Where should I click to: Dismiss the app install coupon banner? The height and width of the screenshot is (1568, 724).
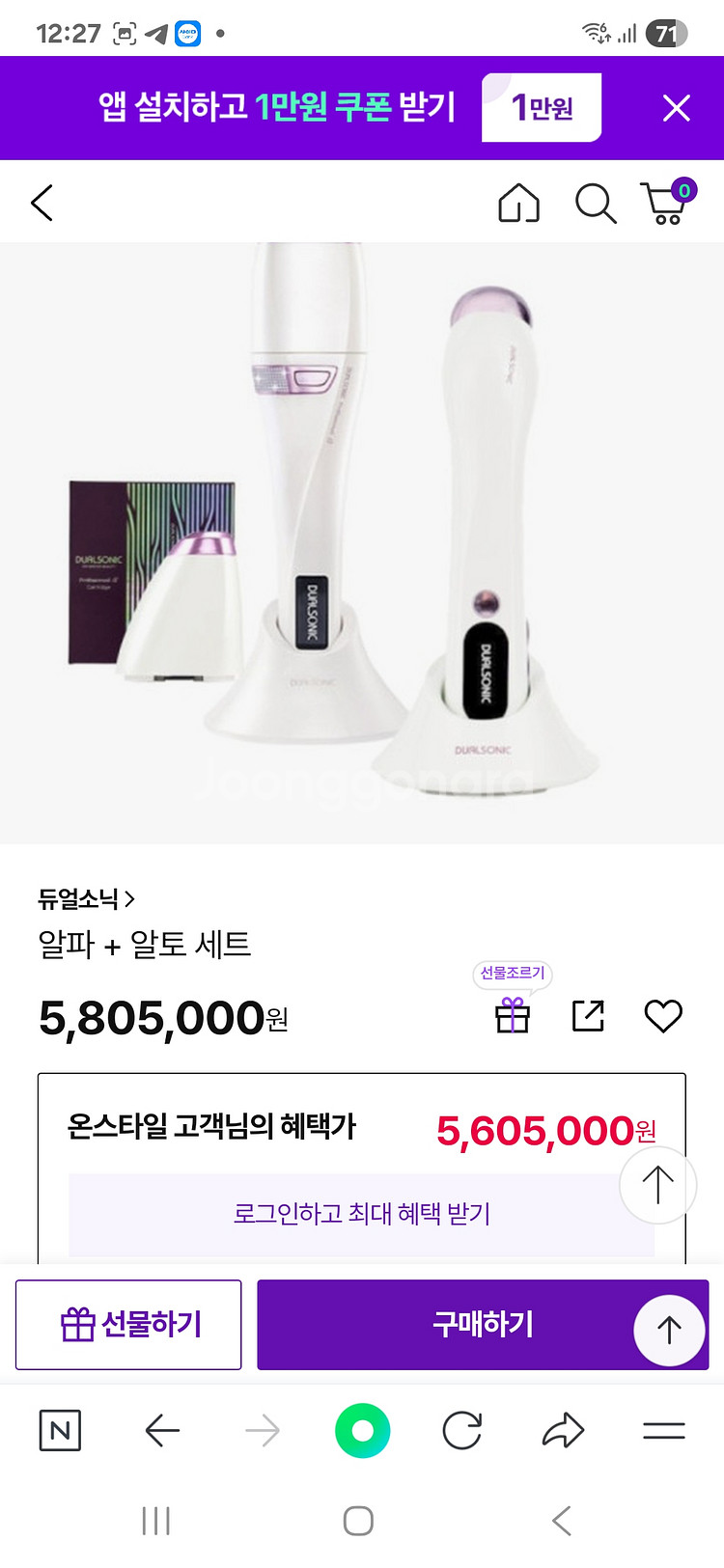pos(677,108)
